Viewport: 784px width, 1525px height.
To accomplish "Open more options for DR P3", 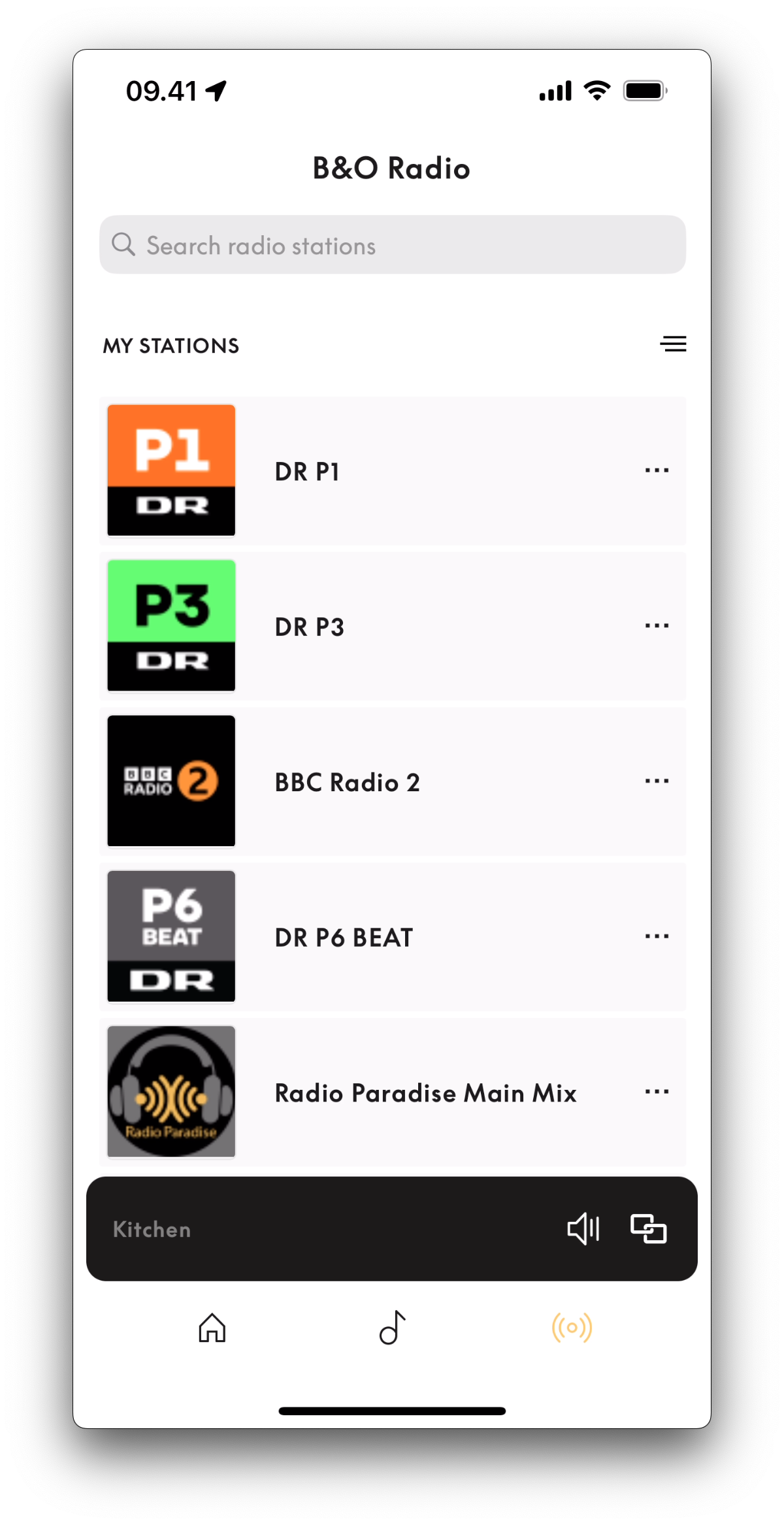I will coord(657,626).
